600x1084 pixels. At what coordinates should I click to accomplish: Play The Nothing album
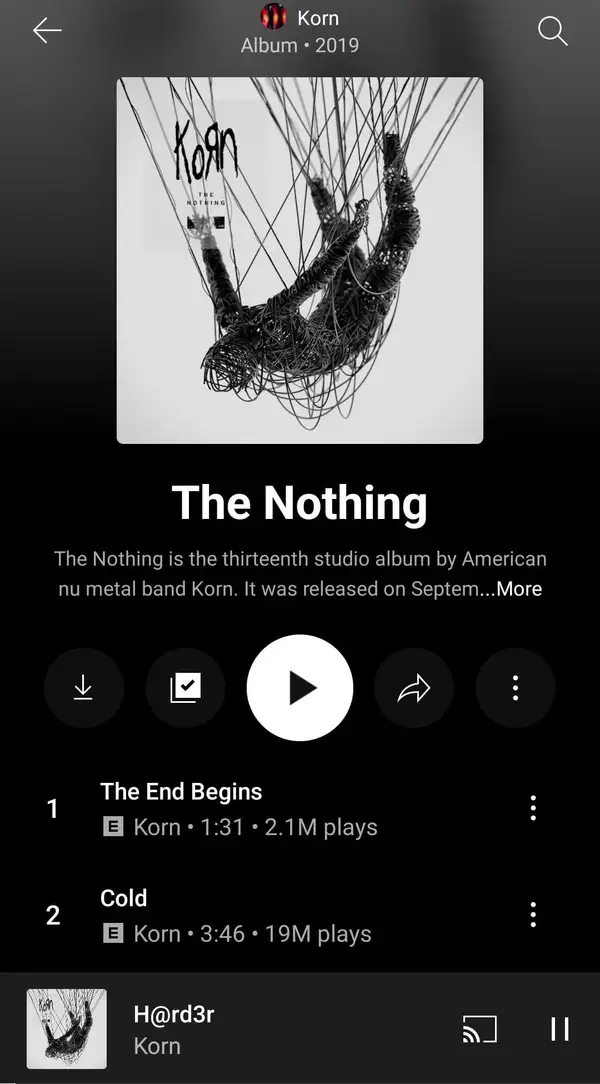point(300,688)
